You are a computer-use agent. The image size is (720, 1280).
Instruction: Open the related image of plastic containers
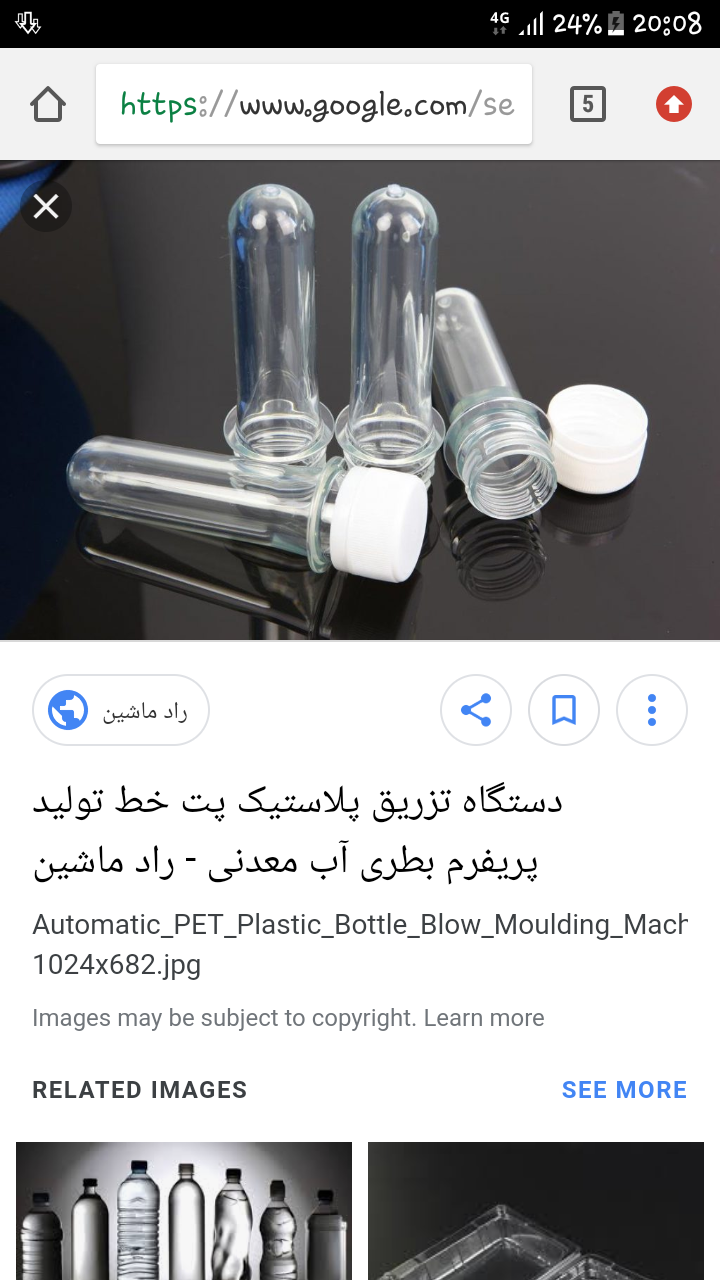tap(536, 1211)
